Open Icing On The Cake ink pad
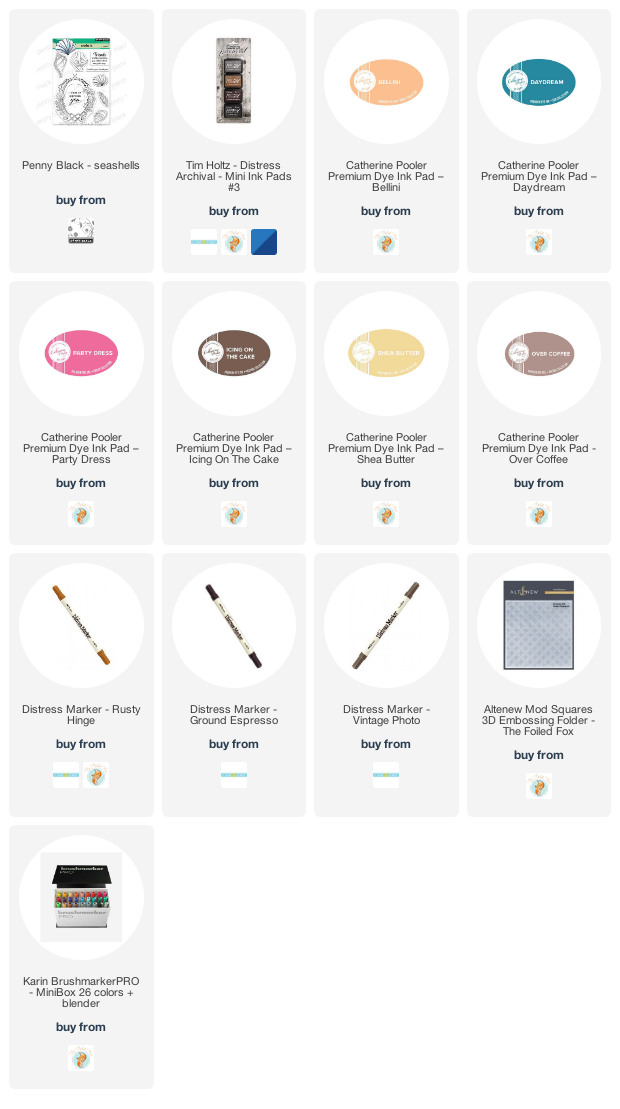620x1109 pixels. click(x=233, y=353)
